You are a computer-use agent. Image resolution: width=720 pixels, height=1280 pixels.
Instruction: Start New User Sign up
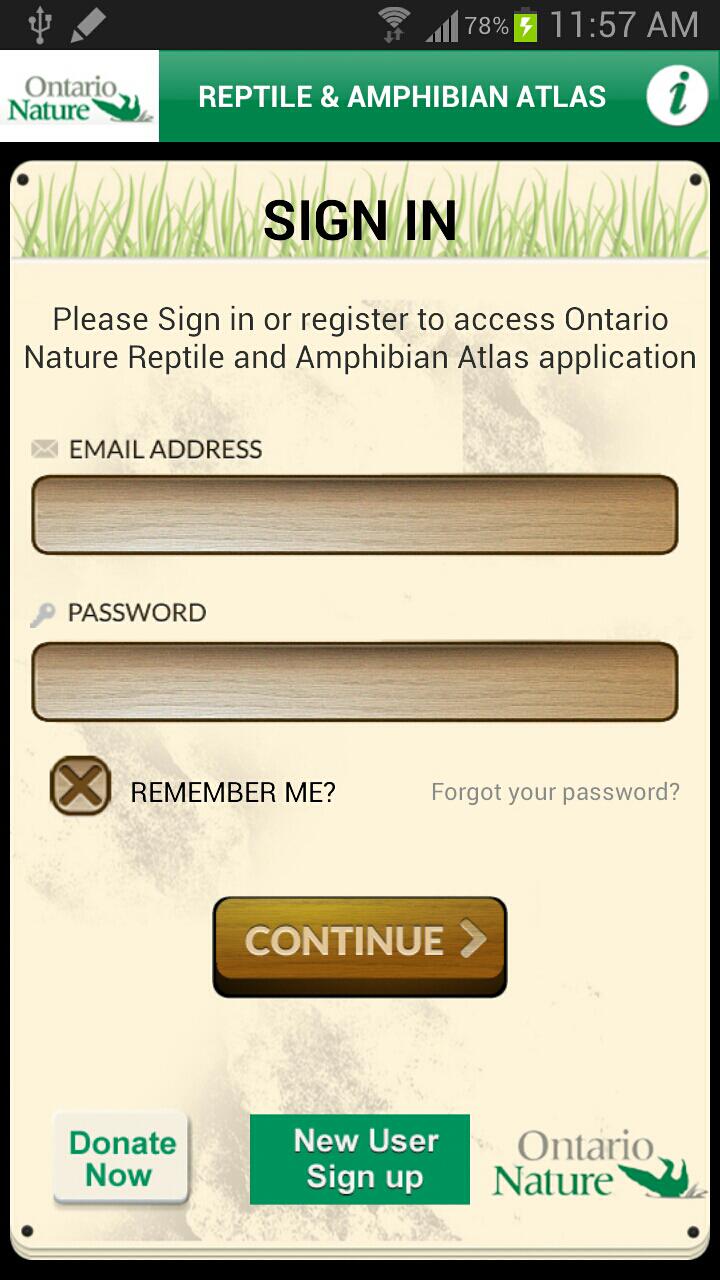(x=360, y=1159)
